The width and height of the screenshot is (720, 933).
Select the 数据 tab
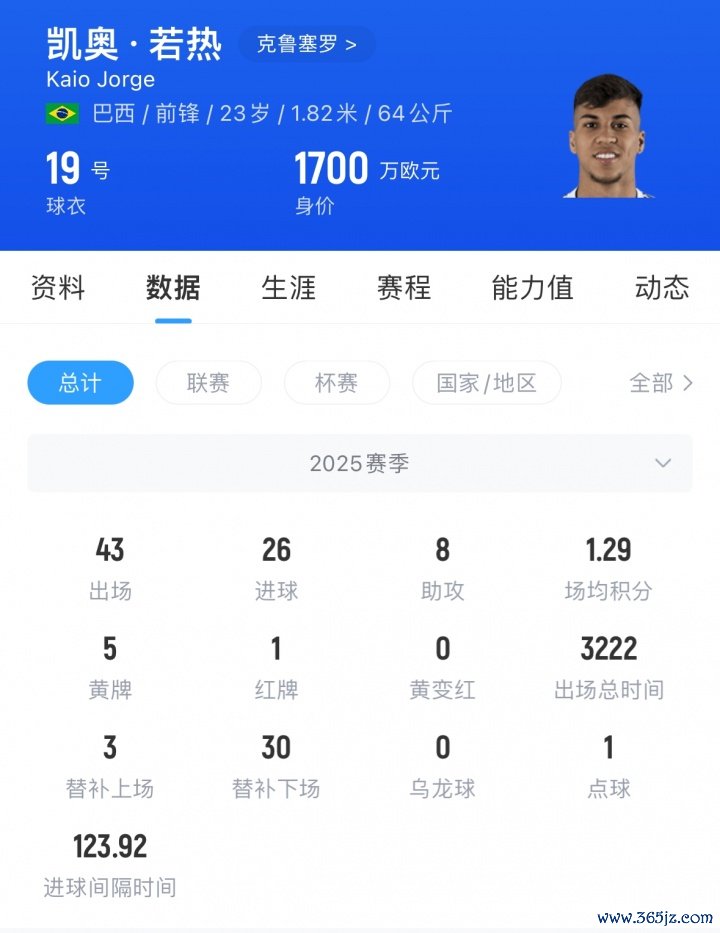(173, 288)
